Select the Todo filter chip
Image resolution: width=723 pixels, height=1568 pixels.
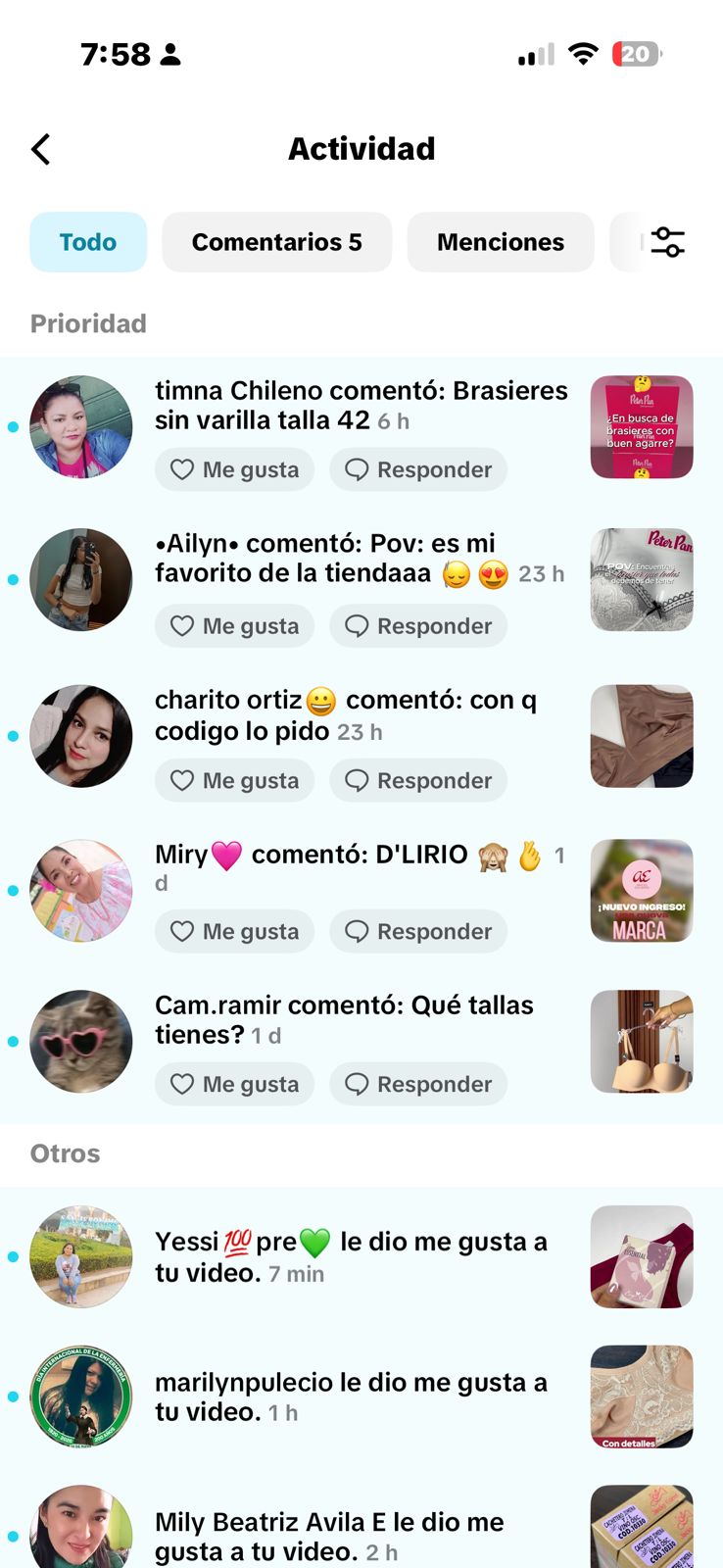(88, 242)
